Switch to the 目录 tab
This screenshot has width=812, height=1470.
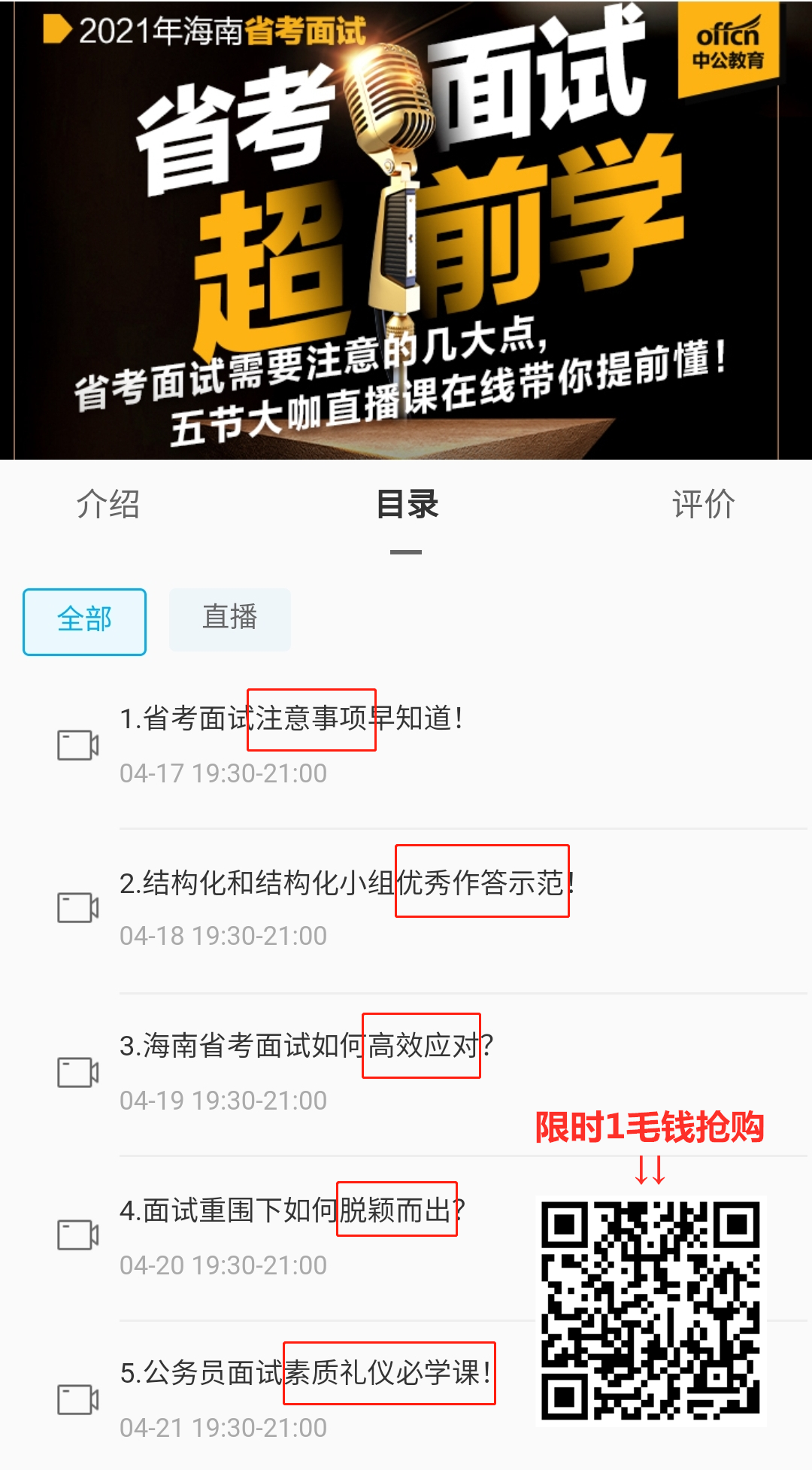point(406,504)
